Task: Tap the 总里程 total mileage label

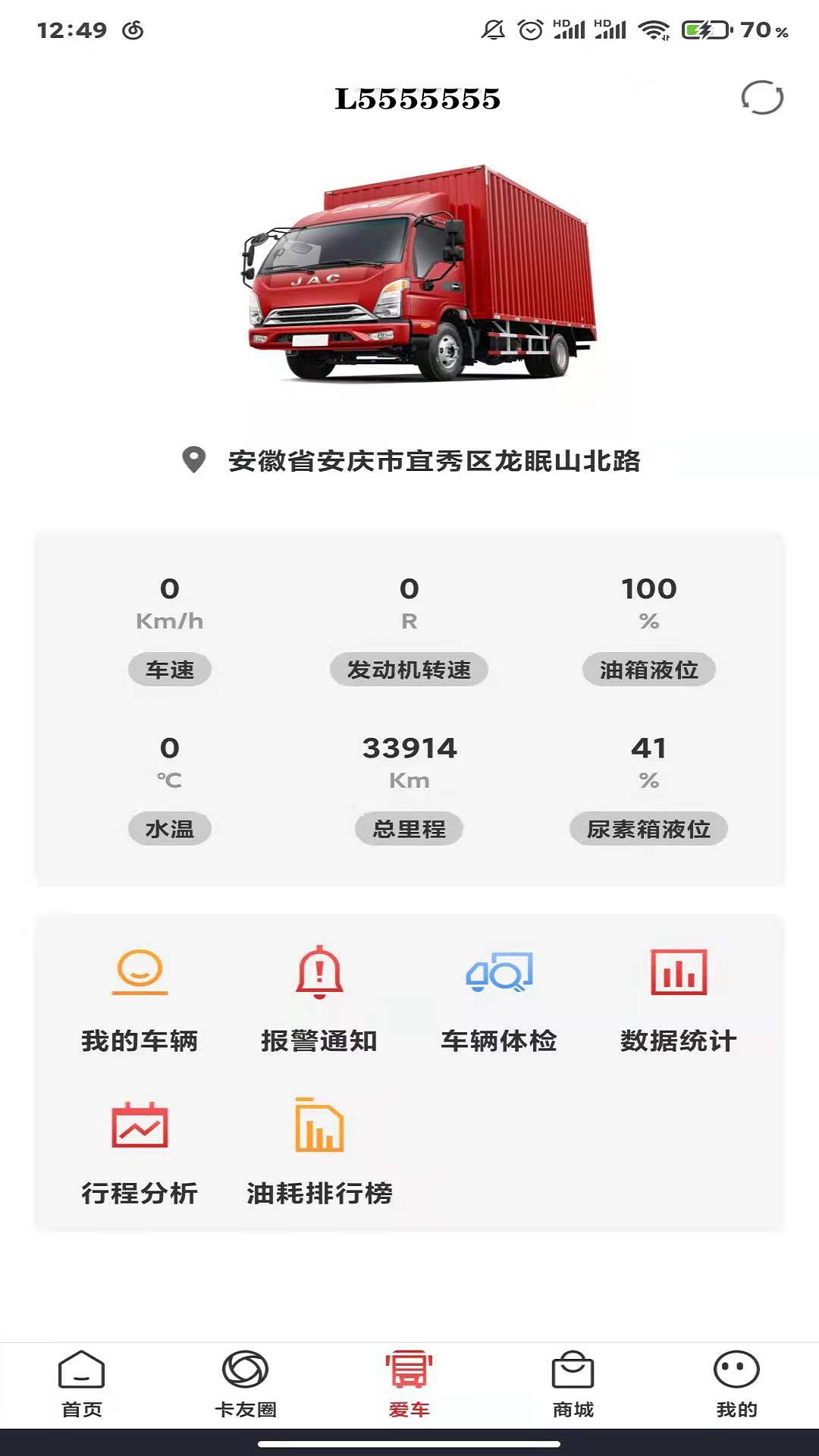Action: click(410, 829)
